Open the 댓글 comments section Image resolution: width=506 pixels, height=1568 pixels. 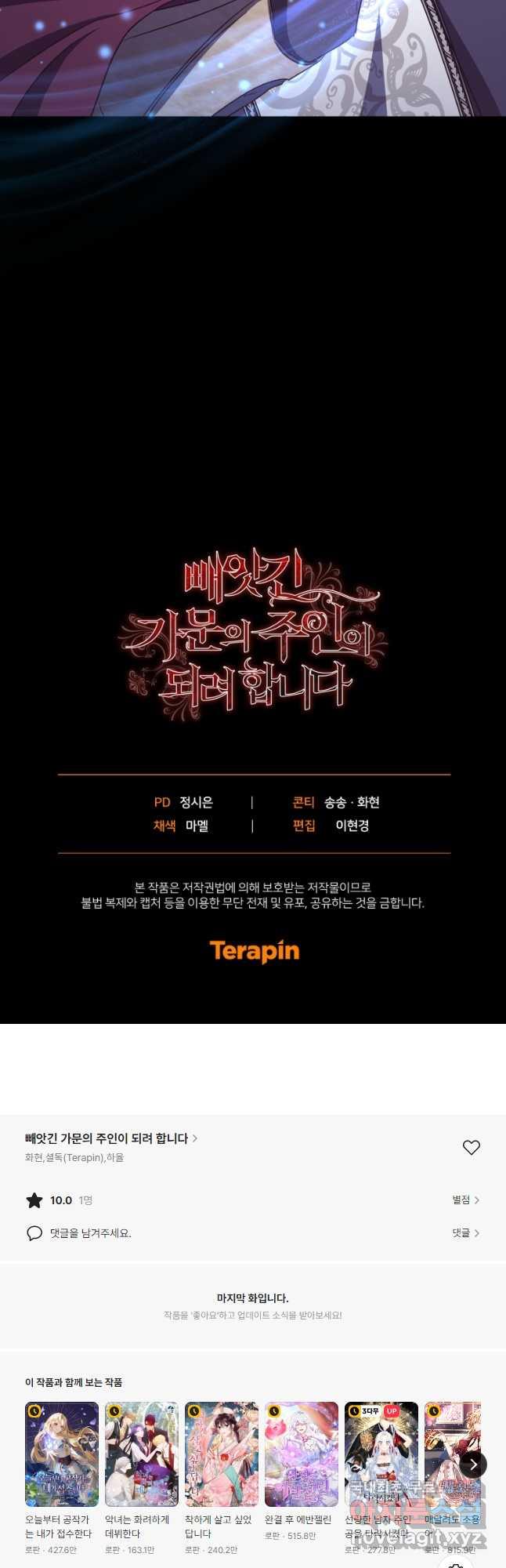pos(465,1232)
